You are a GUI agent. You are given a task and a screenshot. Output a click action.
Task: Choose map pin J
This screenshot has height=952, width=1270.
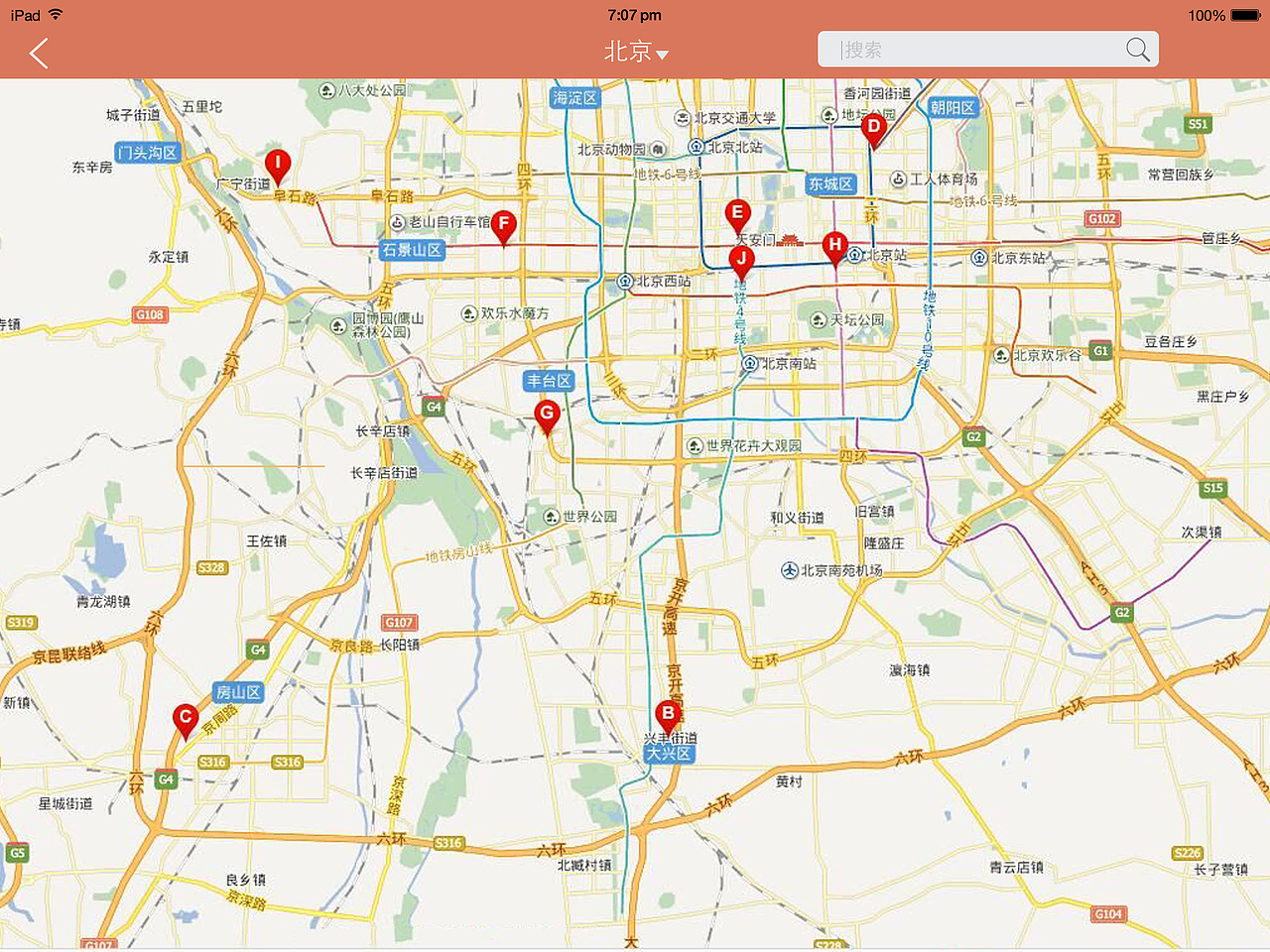tap(741, 261)
